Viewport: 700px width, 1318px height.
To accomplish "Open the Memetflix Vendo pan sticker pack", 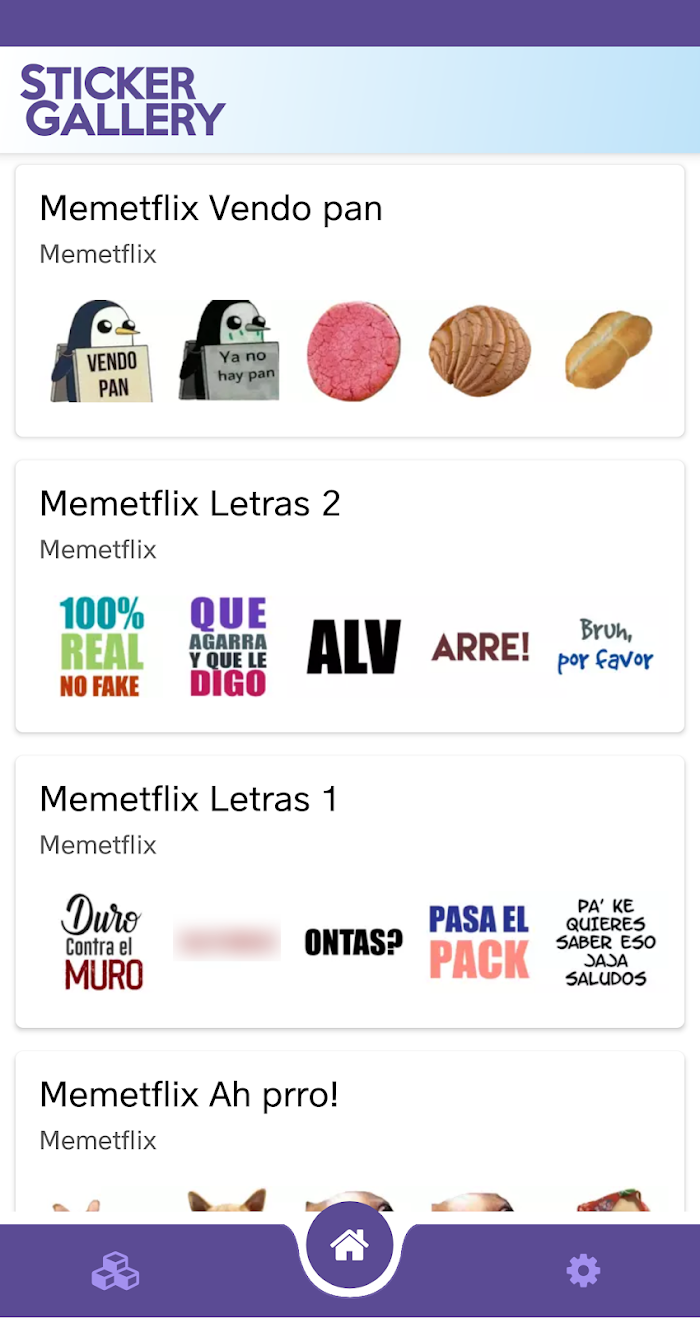I will [350, 301].
